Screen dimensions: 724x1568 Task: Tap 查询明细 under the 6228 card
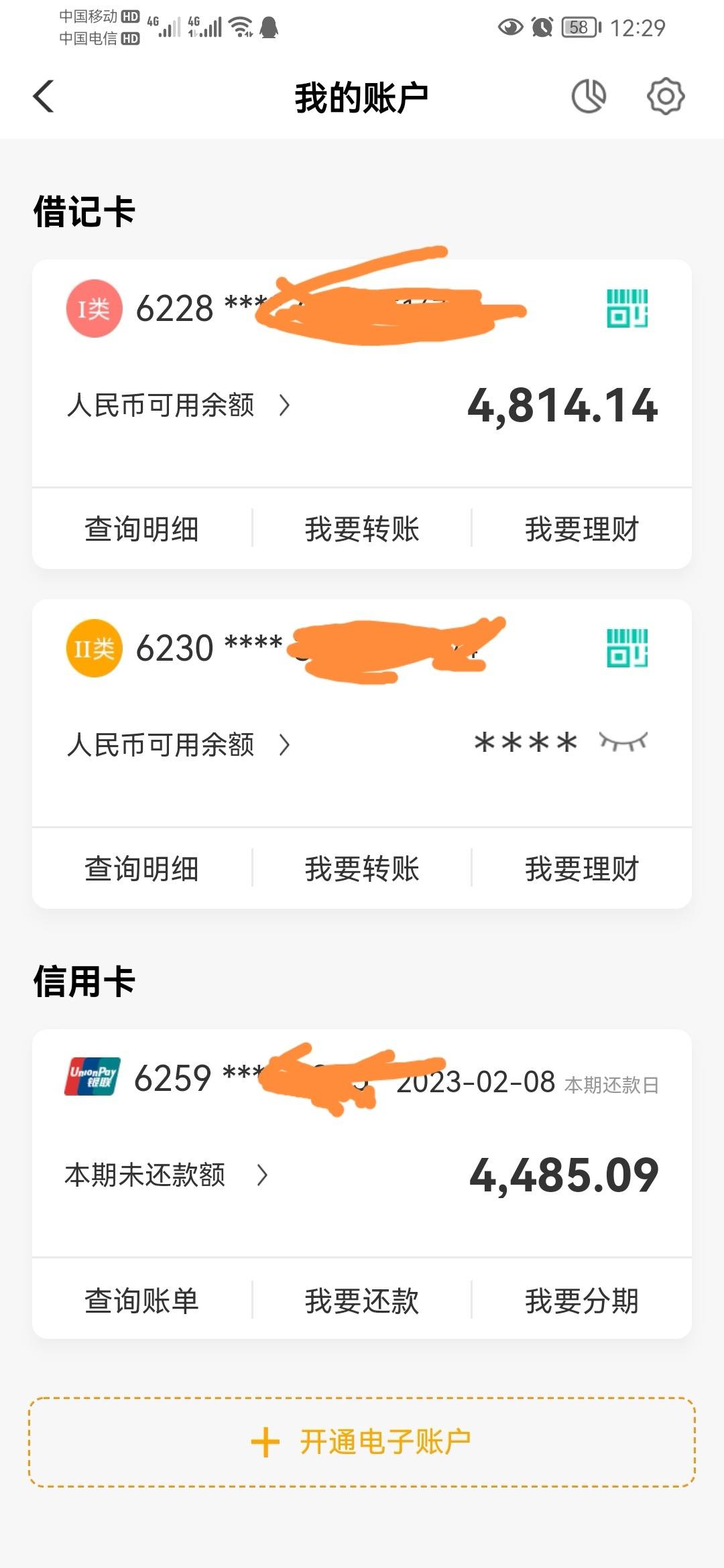pyautogui.click(x=141, y=529)
